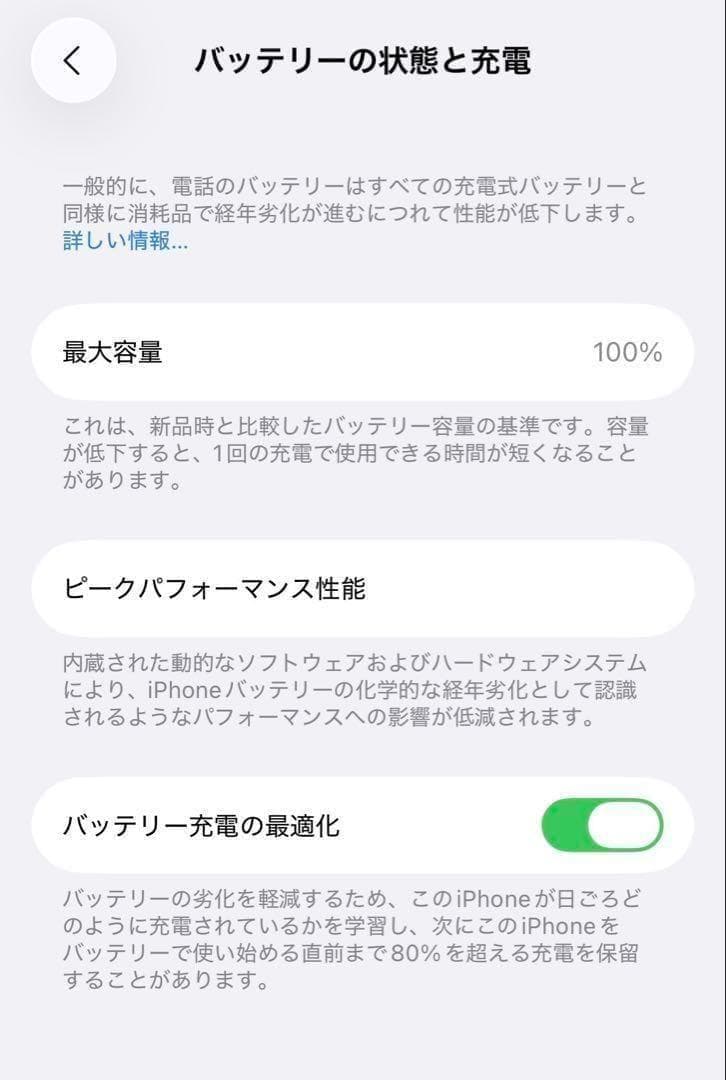Expand the 最大容量 capacity row
Screen dimensions: 726x1080
[x=363, y=353]
